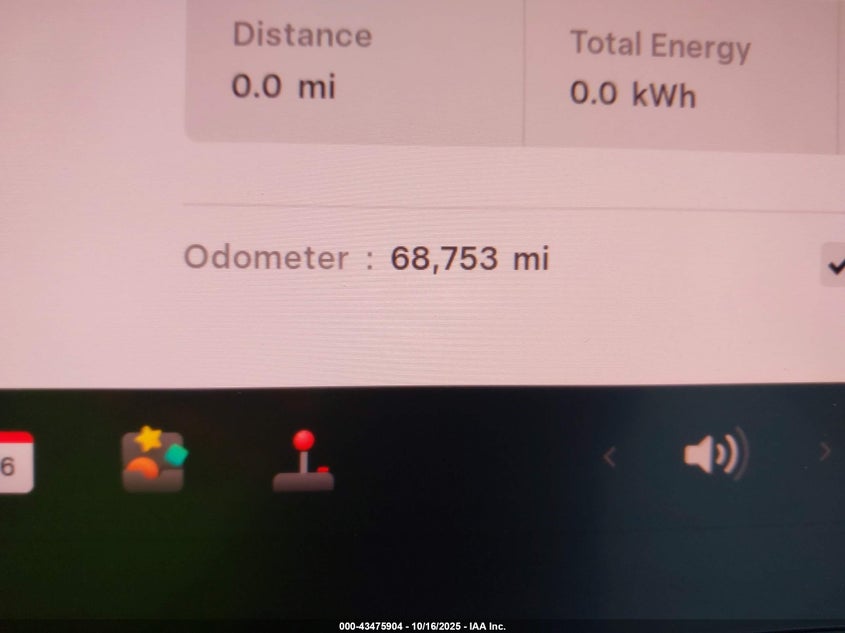Toggle the checkbox beside the odometer row

[x=833, y=265]
